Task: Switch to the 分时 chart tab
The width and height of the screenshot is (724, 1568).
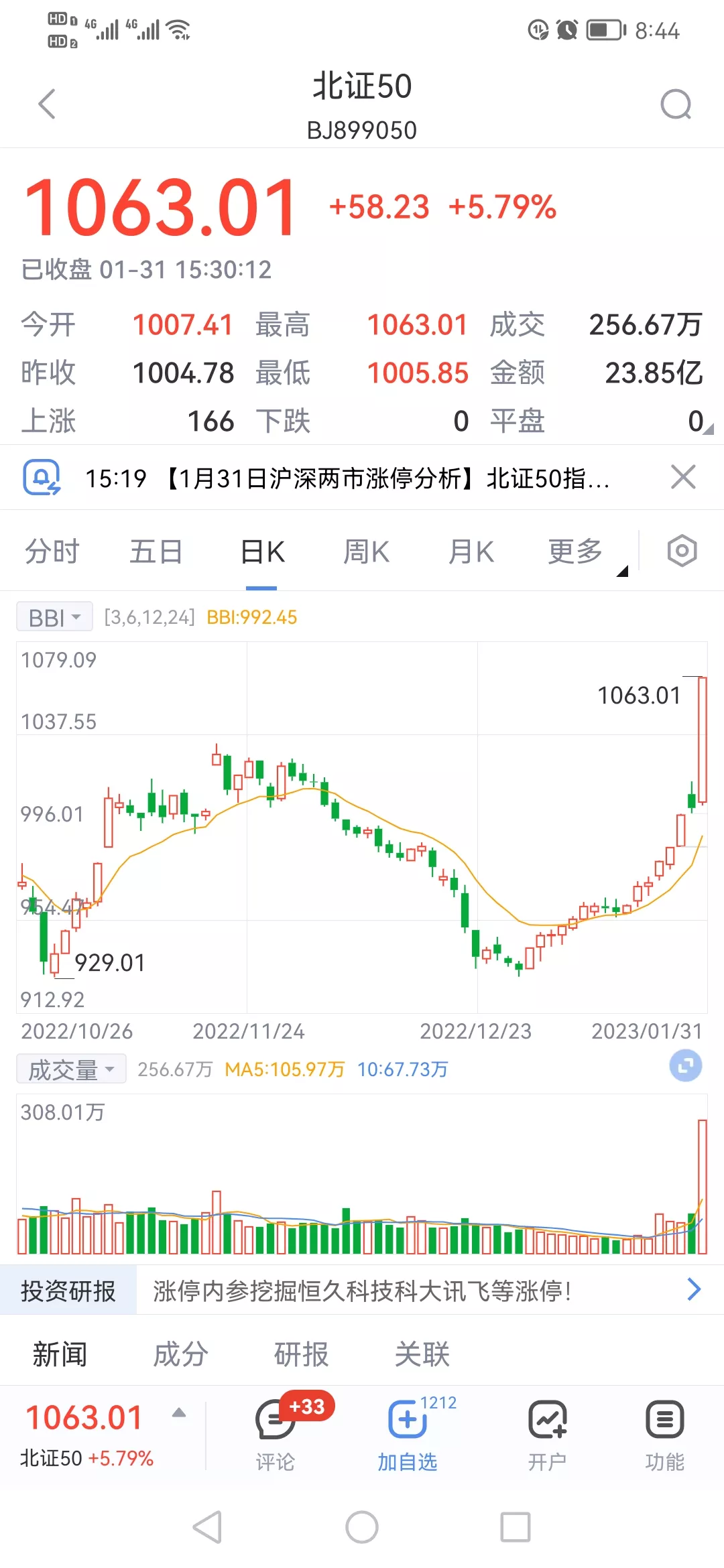Action: [x=52, y=552]
